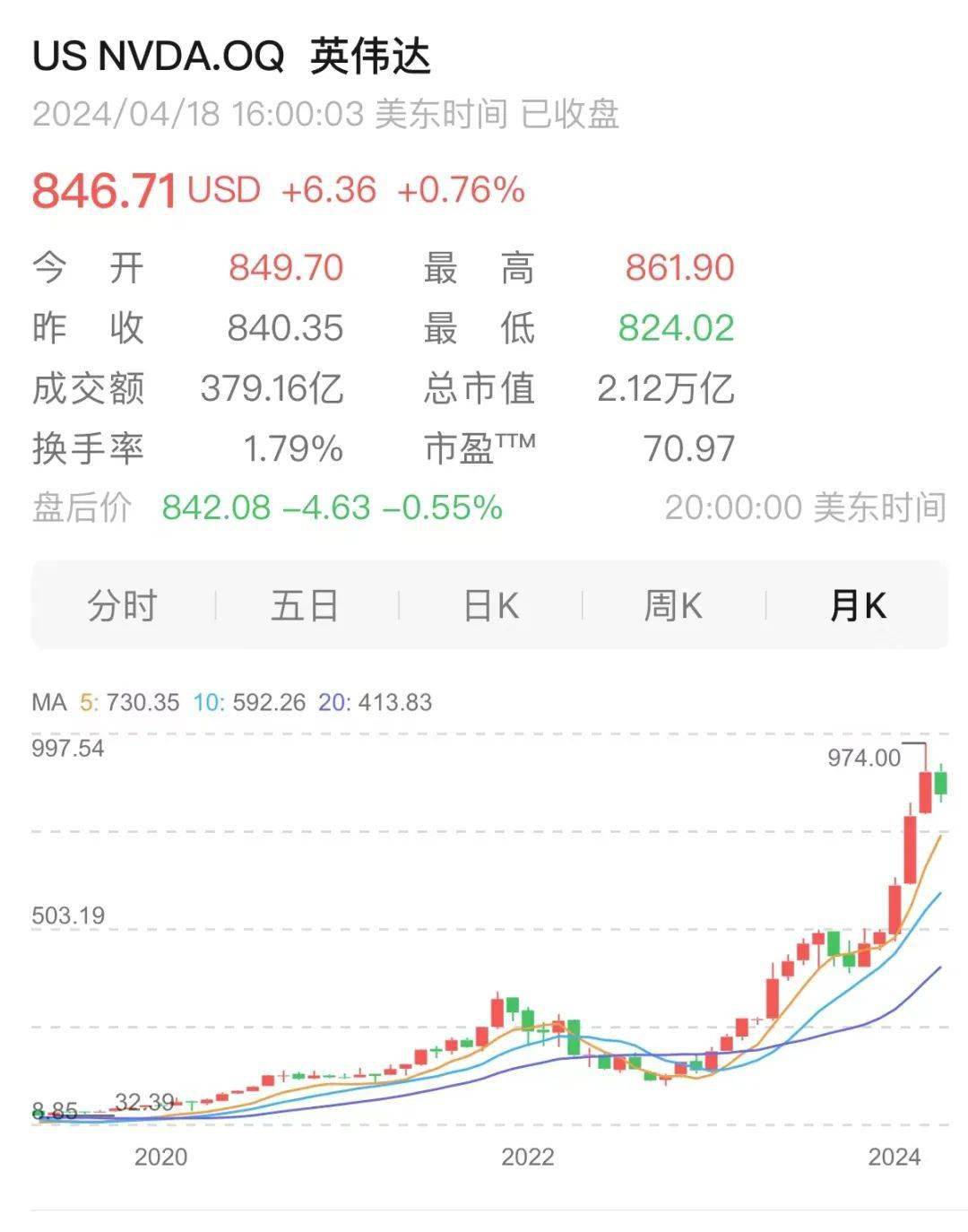
Task: Select the 盘后价 after-hours price 842.08
Action: [x=214, y=507]
